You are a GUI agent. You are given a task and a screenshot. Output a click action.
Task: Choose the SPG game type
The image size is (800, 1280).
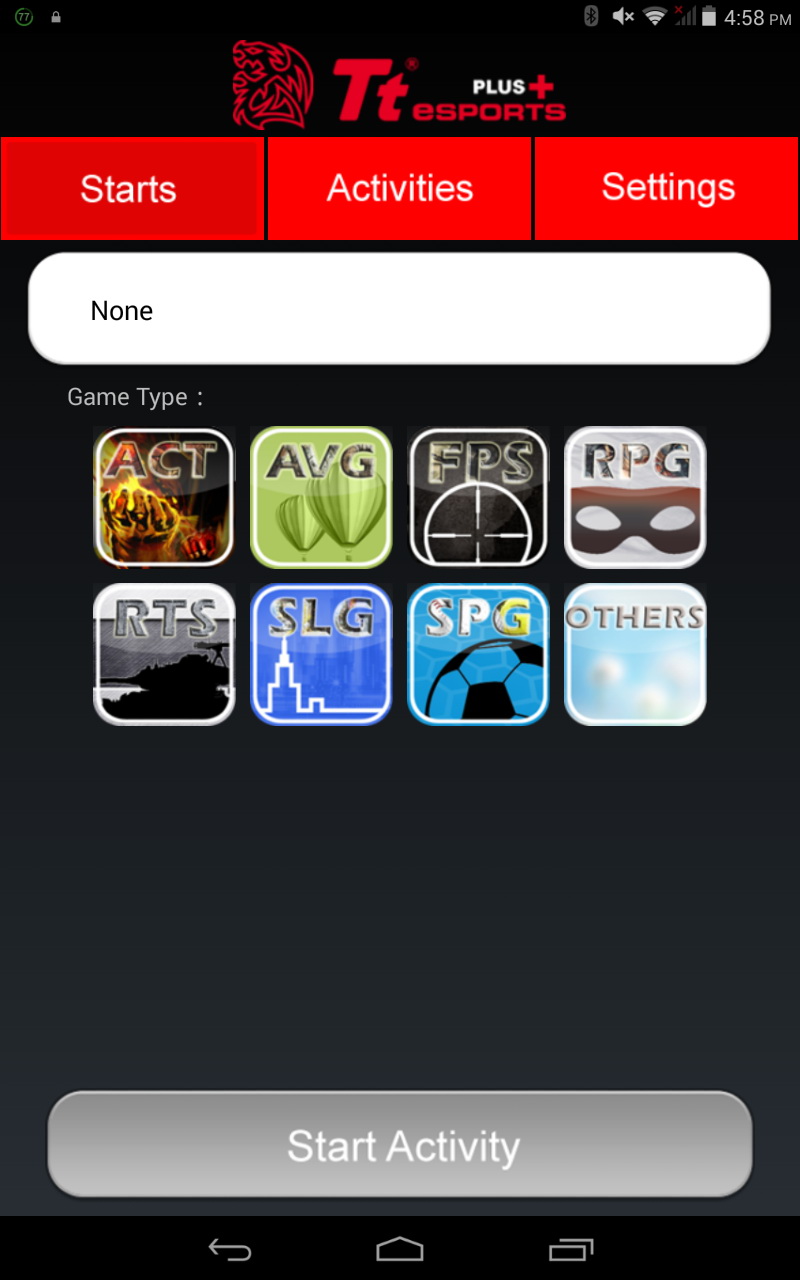click(478, 654)
